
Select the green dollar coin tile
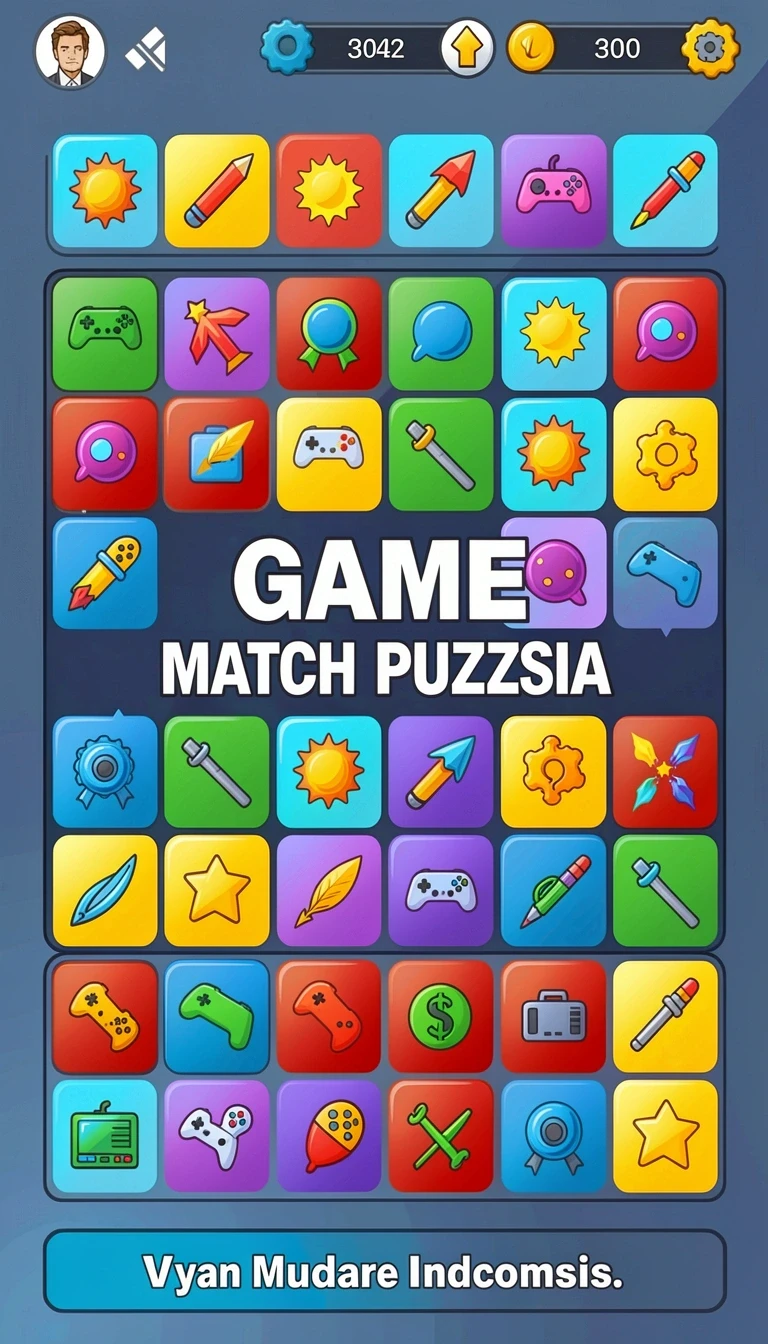coord(441,1016)
